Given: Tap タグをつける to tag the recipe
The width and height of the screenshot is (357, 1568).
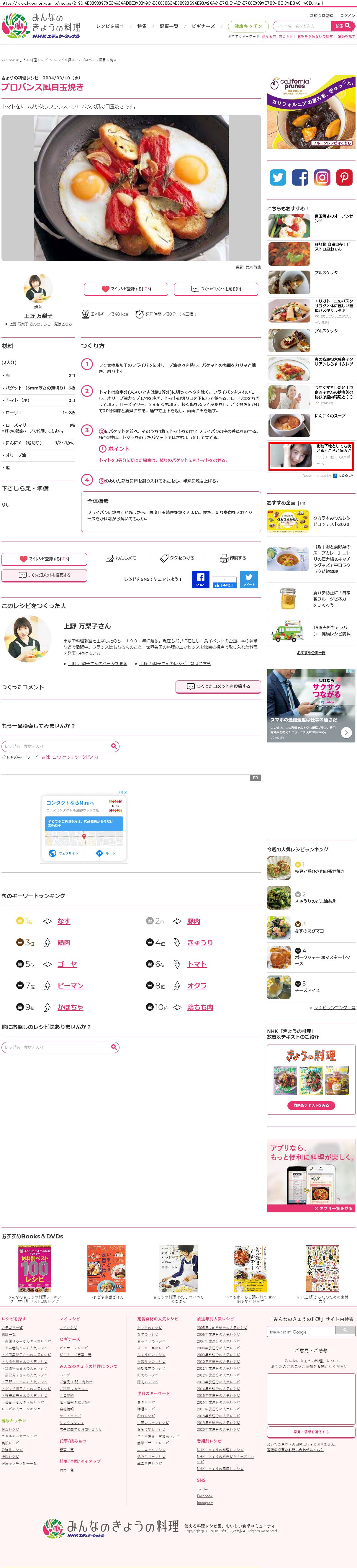Looking at the screenshot, I should pos(177,558).
